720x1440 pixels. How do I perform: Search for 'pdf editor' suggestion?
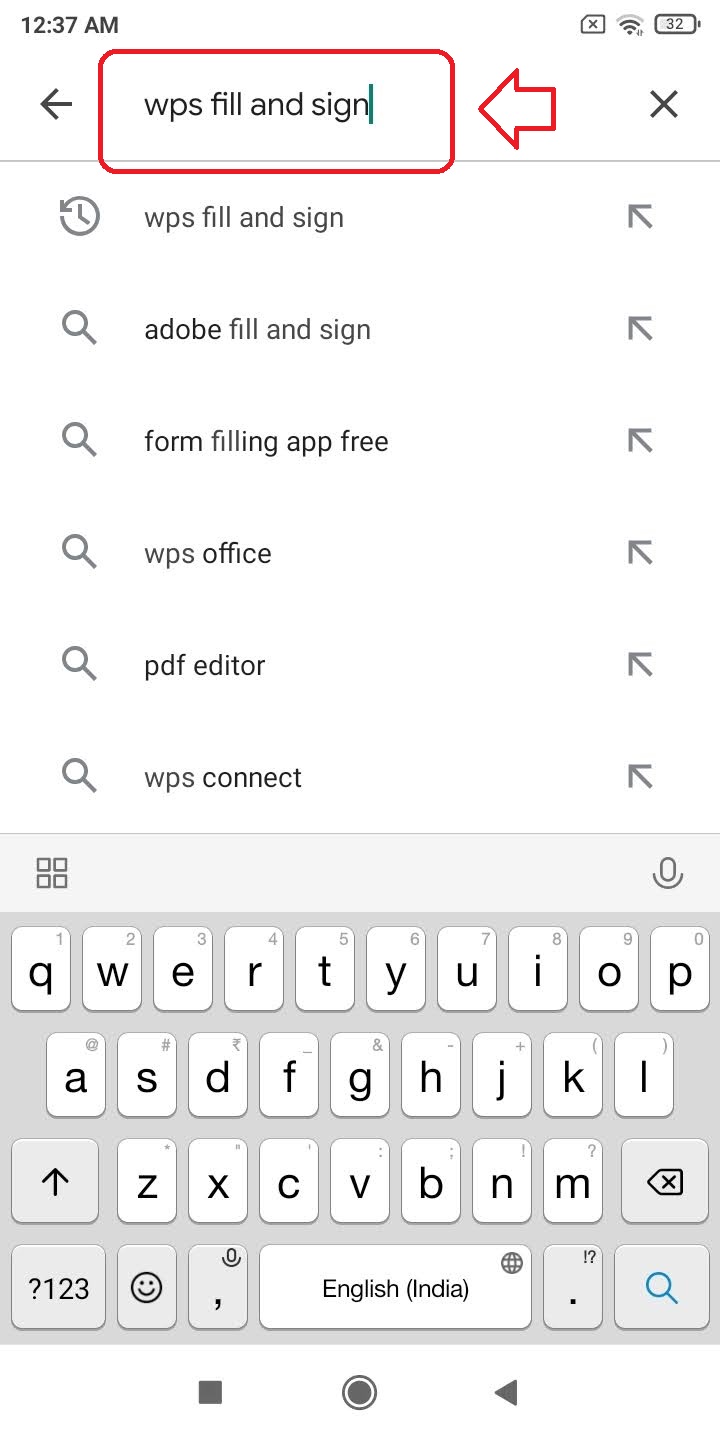pos(360,666)
